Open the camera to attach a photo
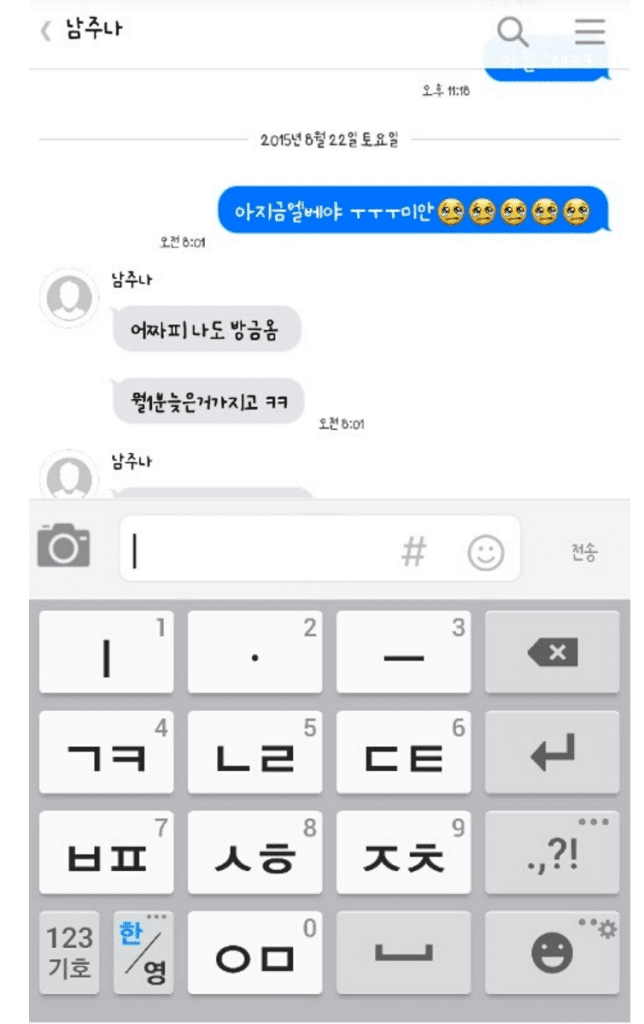644x1024 pixels. click(64, 546)
